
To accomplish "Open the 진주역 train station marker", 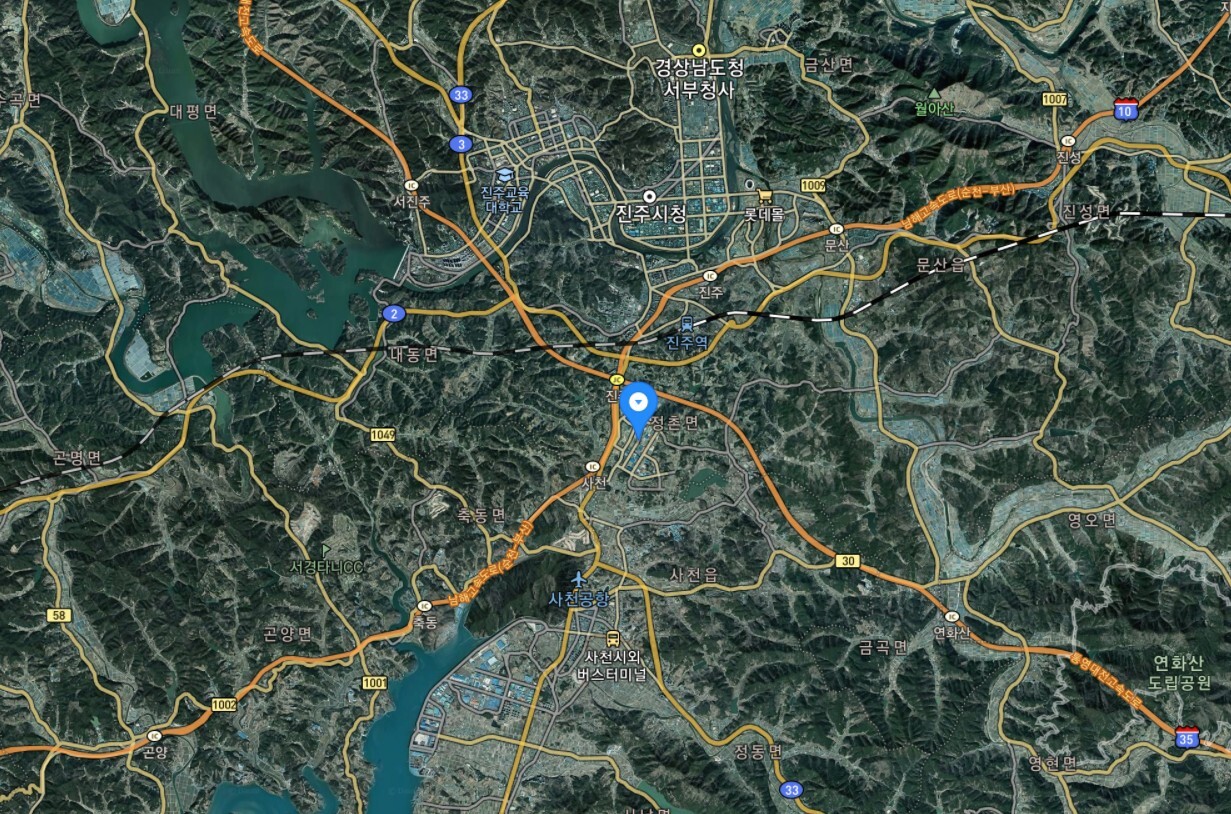I will (687, 325).
